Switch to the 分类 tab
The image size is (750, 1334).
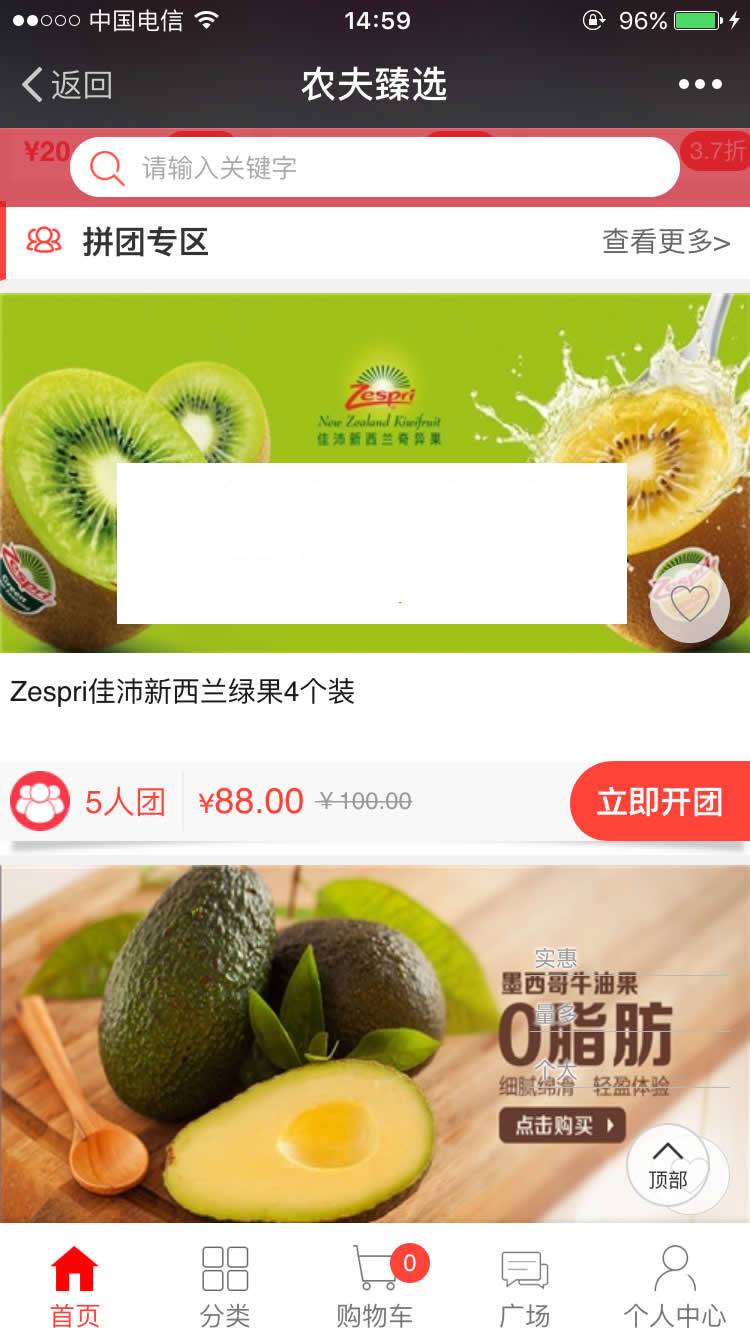[x=225, y=1287]
